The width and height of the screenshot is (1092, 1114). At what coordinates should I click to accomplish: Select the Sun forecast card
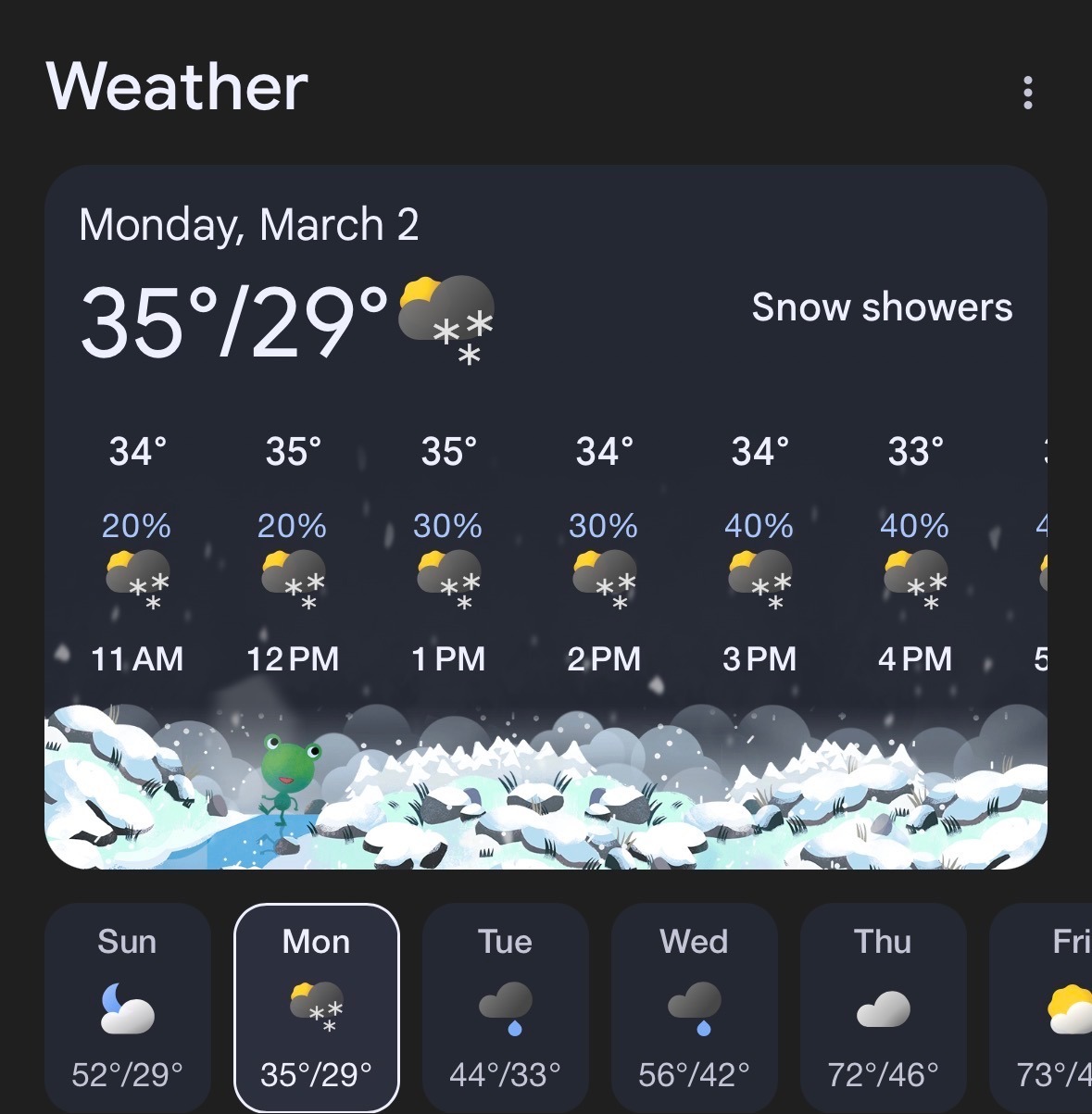pyautogui.click(x=128, y=1008)
